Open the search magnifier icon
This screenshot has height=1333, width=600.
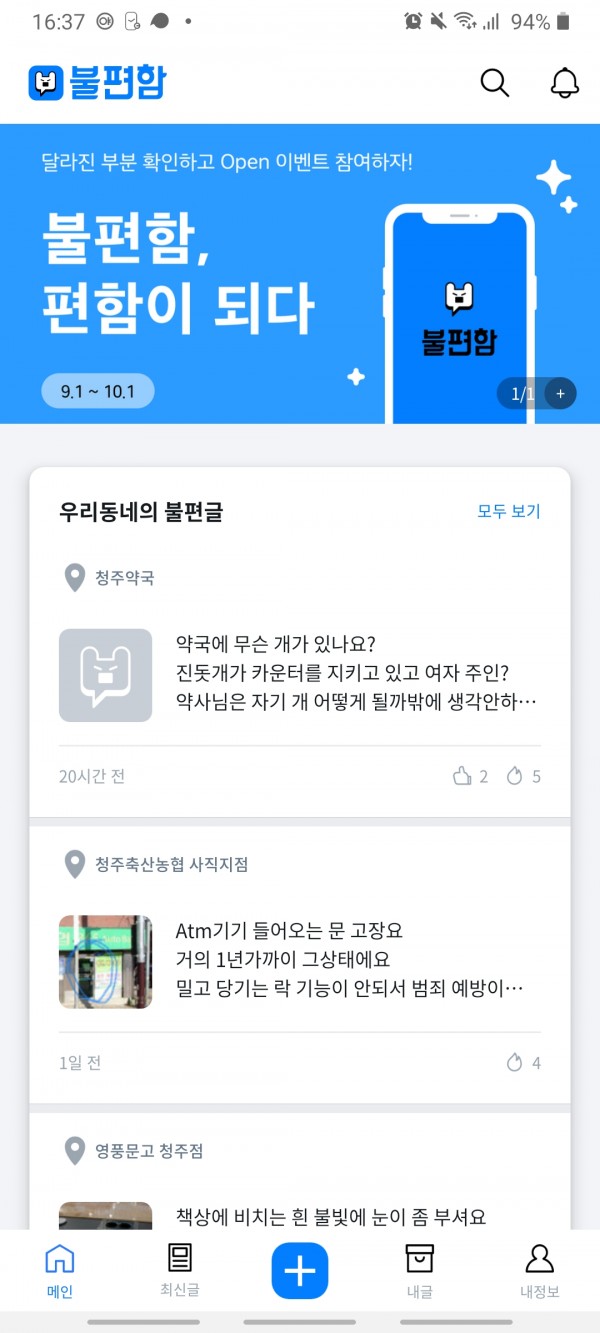pos(495,83)
